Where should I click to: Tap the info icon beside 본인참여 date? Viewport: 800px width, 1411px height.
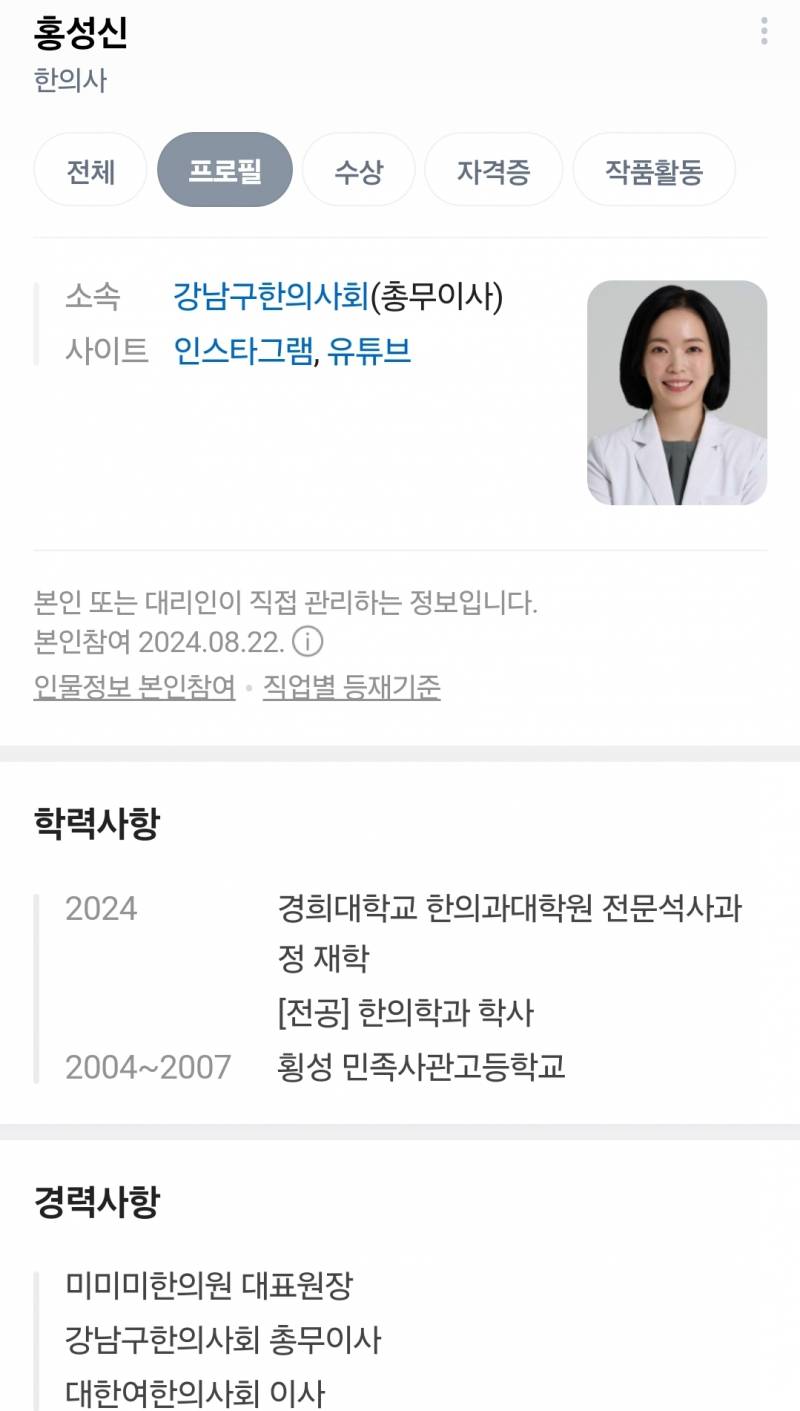tap(308, 641)
